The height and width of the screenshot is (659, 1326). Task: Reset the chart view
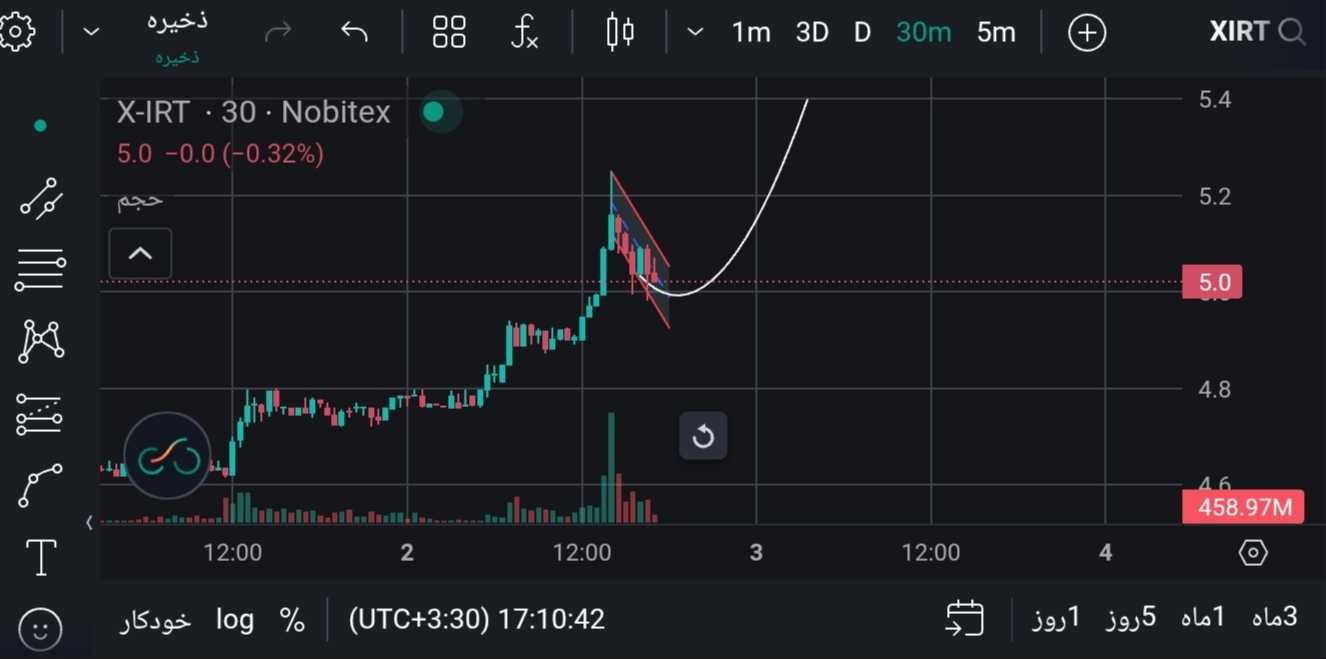point(703,436)
